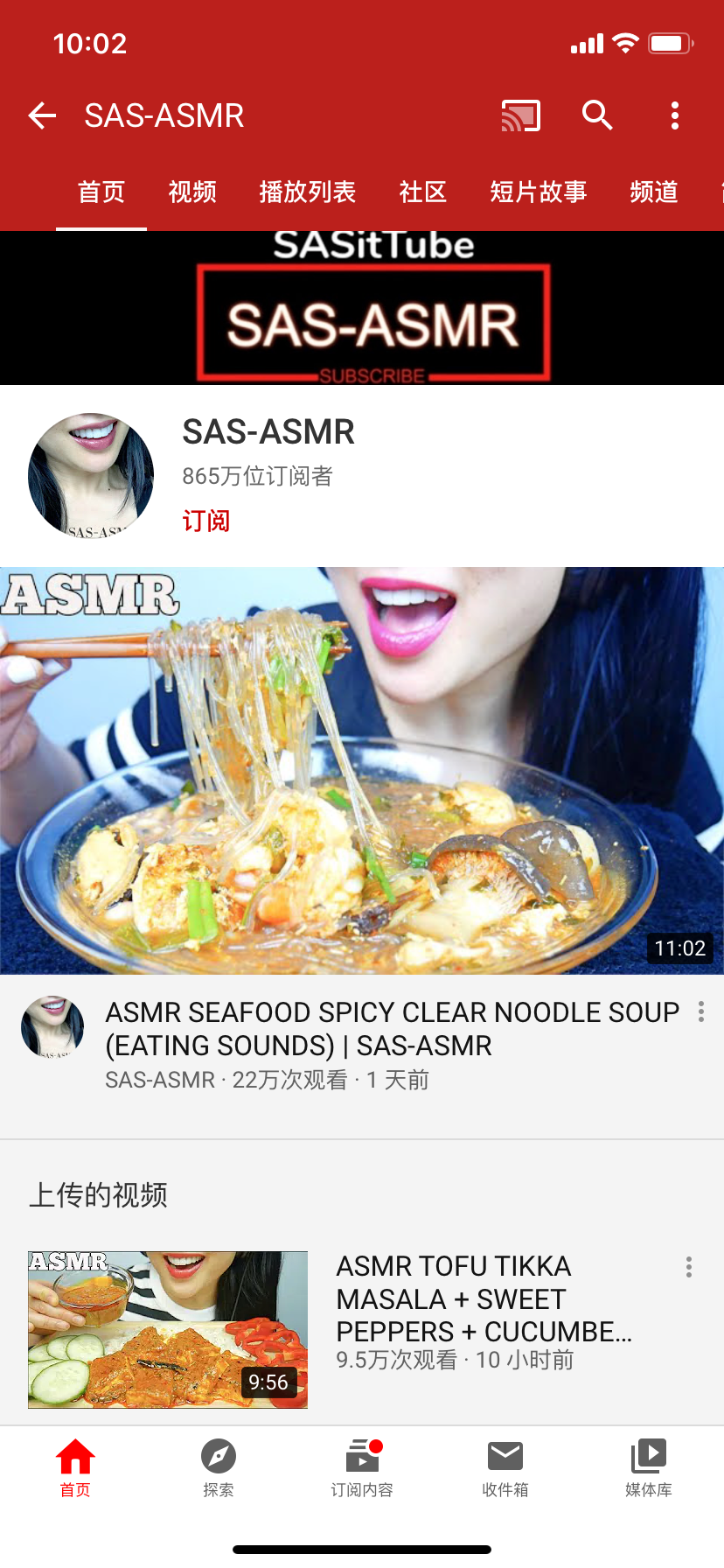Screen dimensions: 724x1568
Task: Open search in the channel
Action: 597,115
